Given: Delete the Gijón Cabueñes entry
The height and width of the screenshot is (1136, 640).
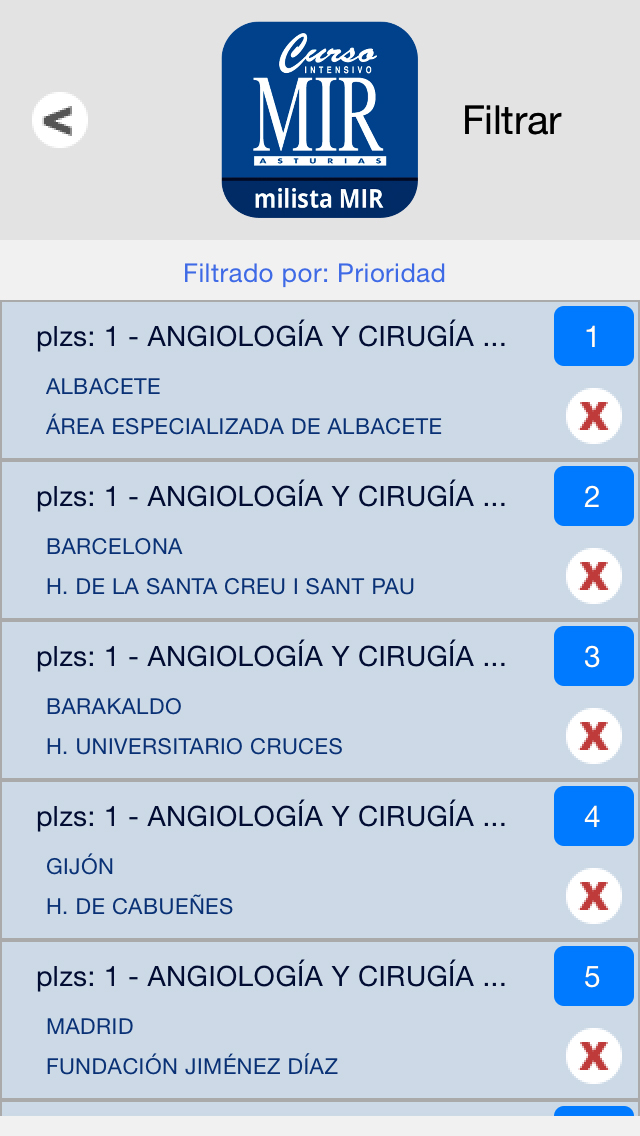Looking at the screenshot, I should pyautogui.click(x=594, y=897).
